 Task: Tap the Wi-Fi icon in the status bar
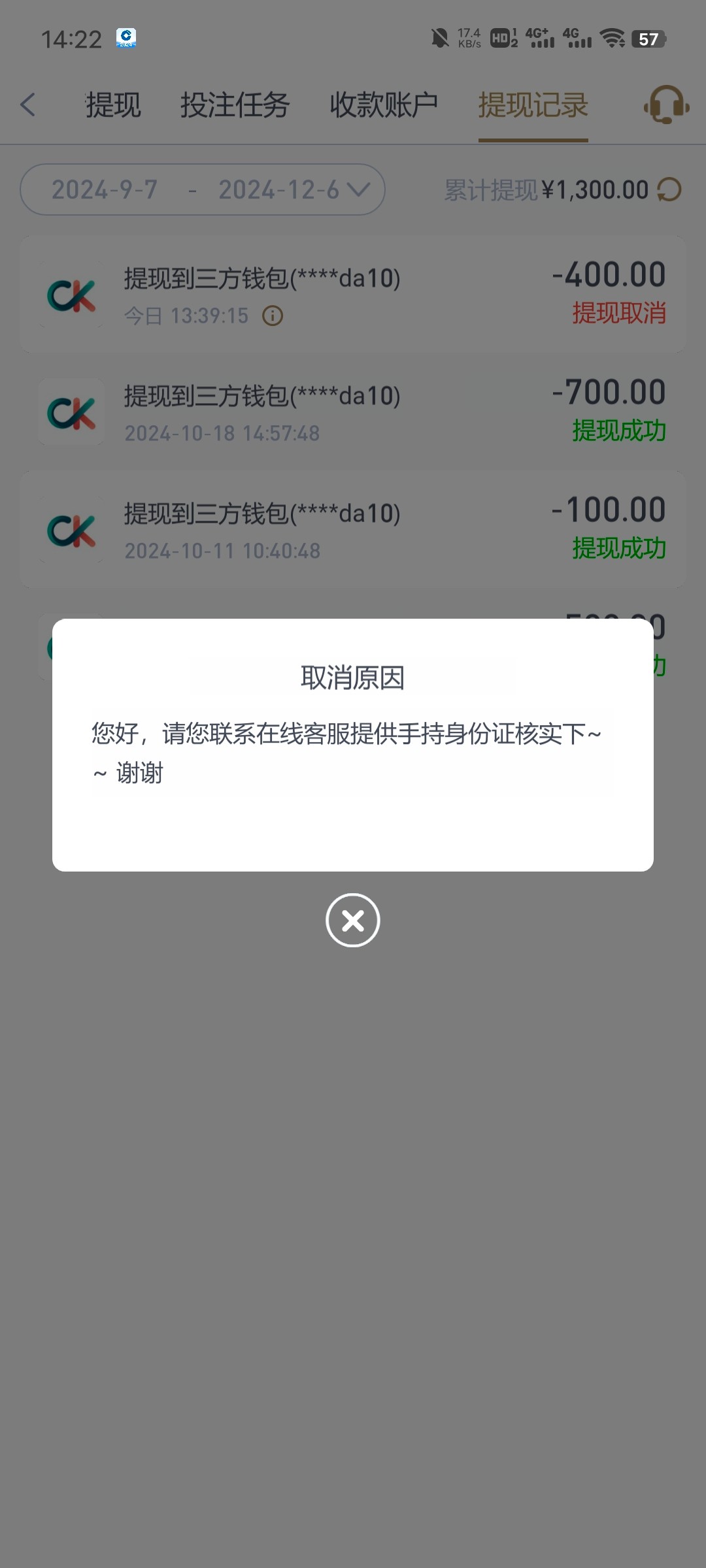pyautogui.click(x=612, y=39)
